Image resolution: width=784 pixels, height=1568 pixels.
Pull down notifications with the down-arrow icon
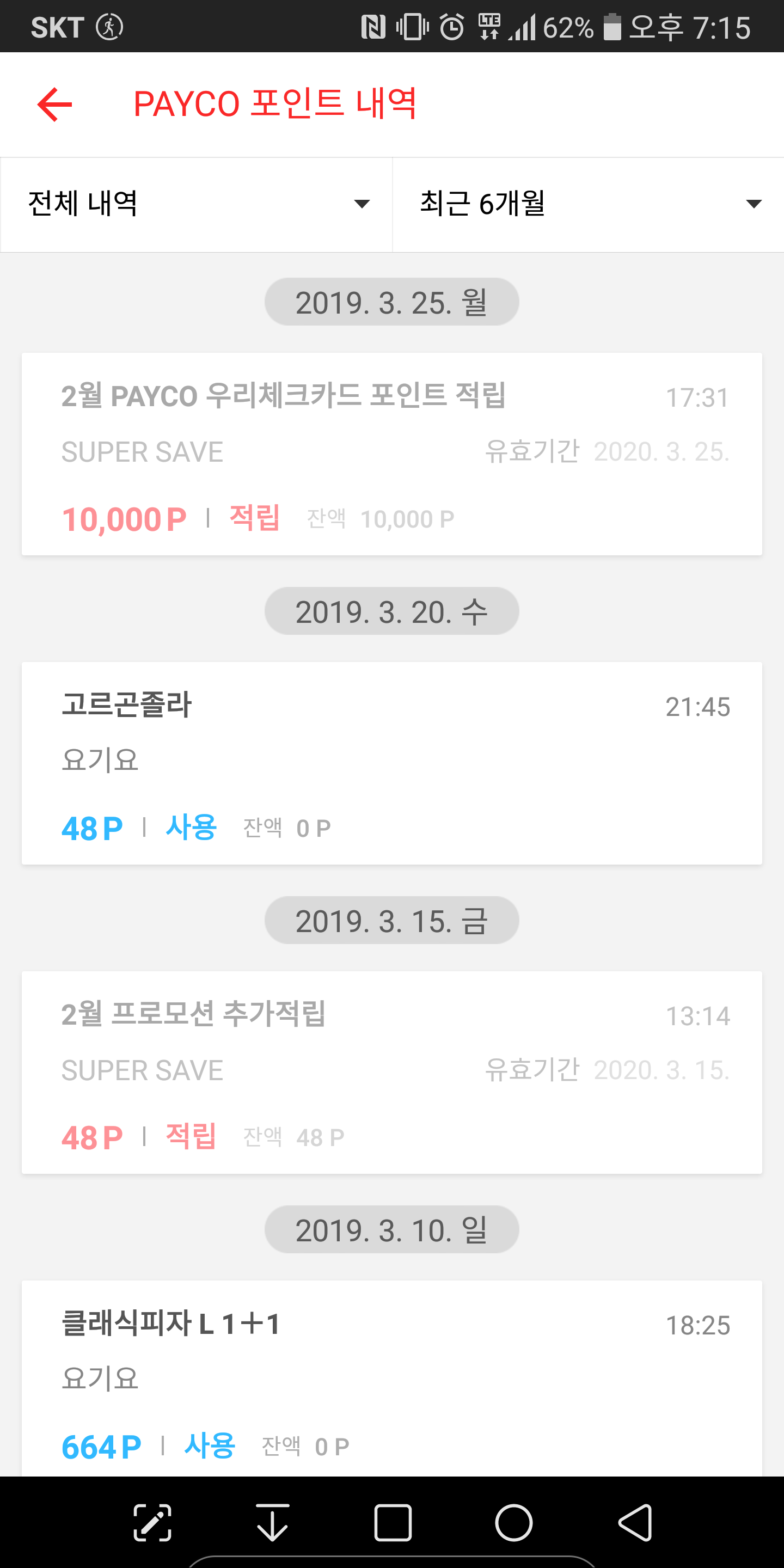point(272,1523)
